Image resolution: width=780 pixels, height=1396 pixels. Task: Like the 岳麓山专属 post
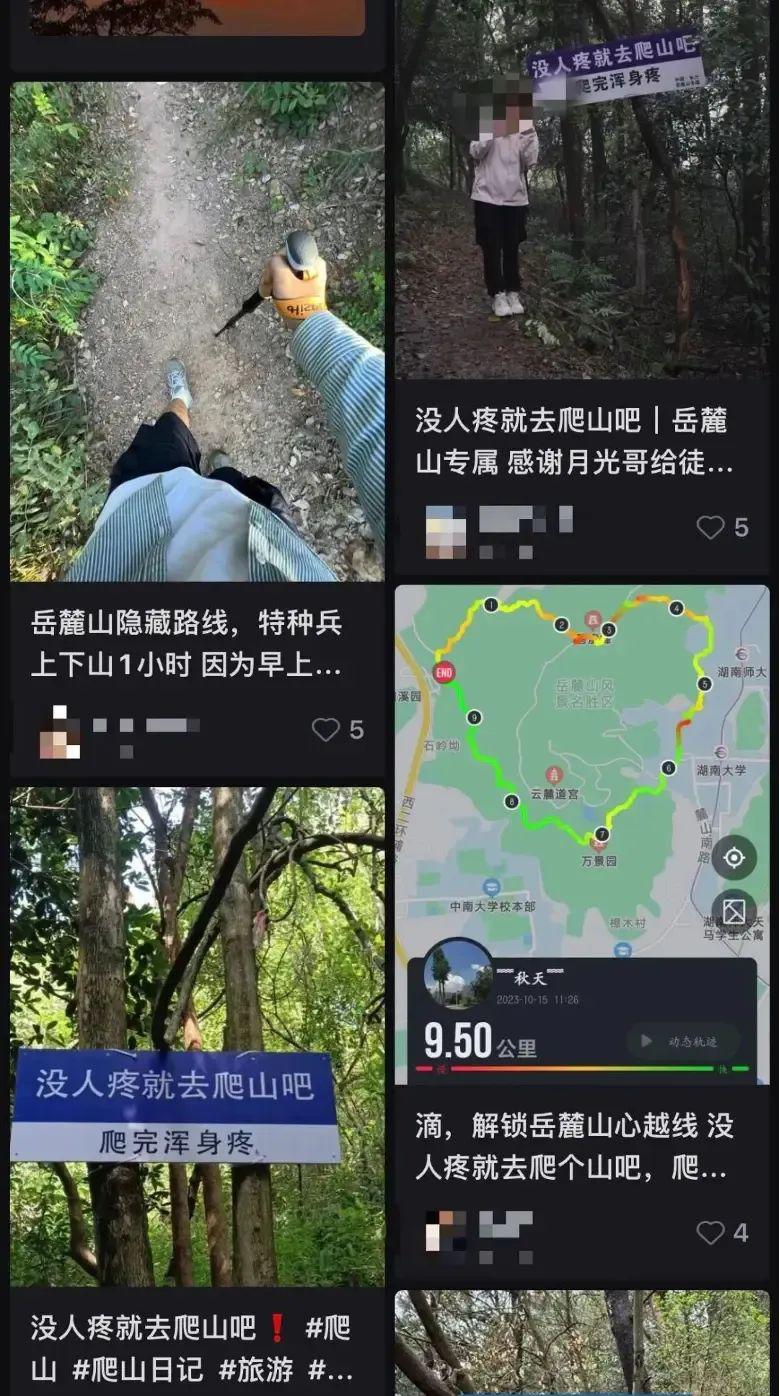pos(710,527)
